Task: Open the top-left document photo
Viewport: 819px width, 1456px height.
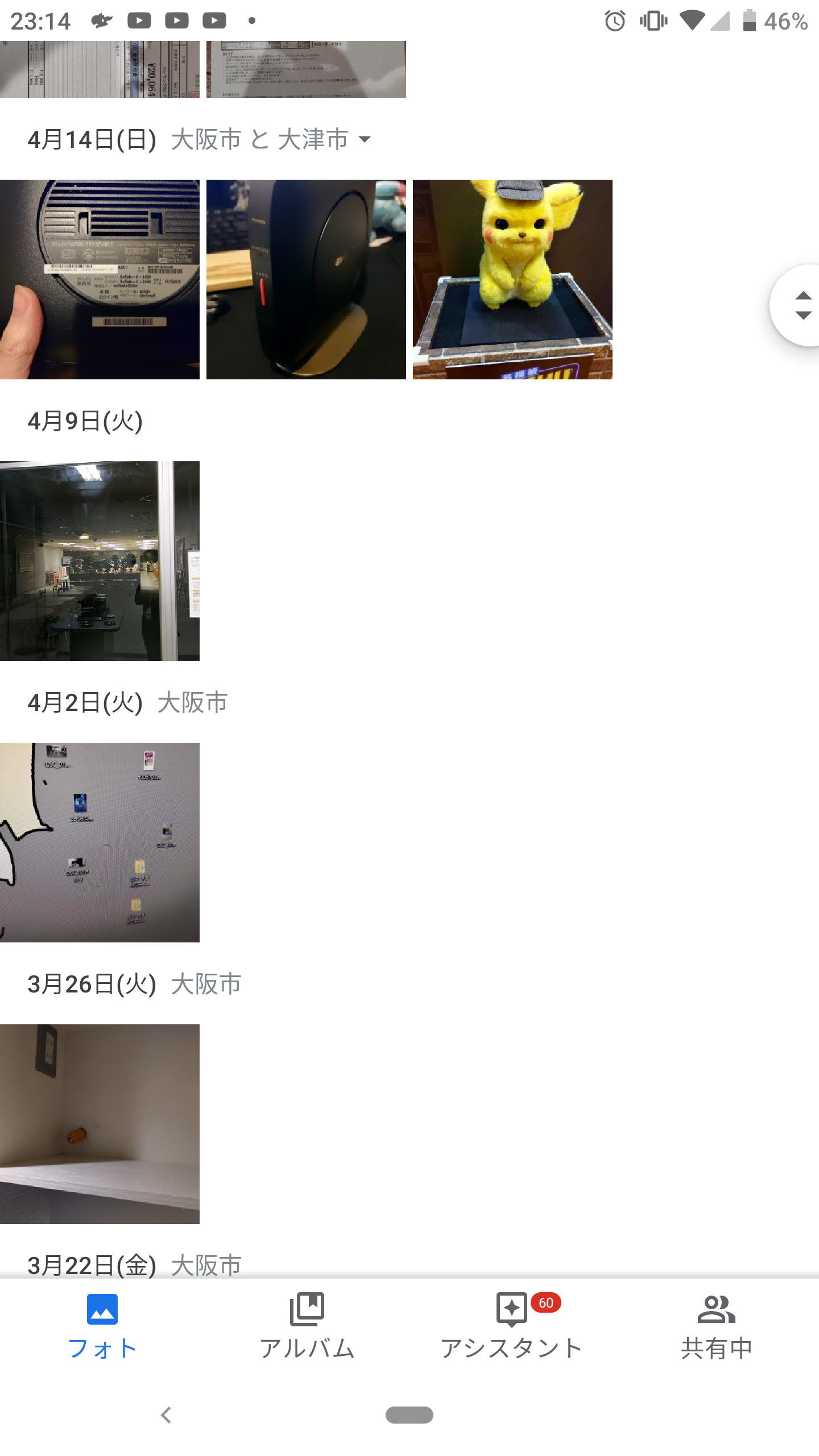Action: pos(100,69)
